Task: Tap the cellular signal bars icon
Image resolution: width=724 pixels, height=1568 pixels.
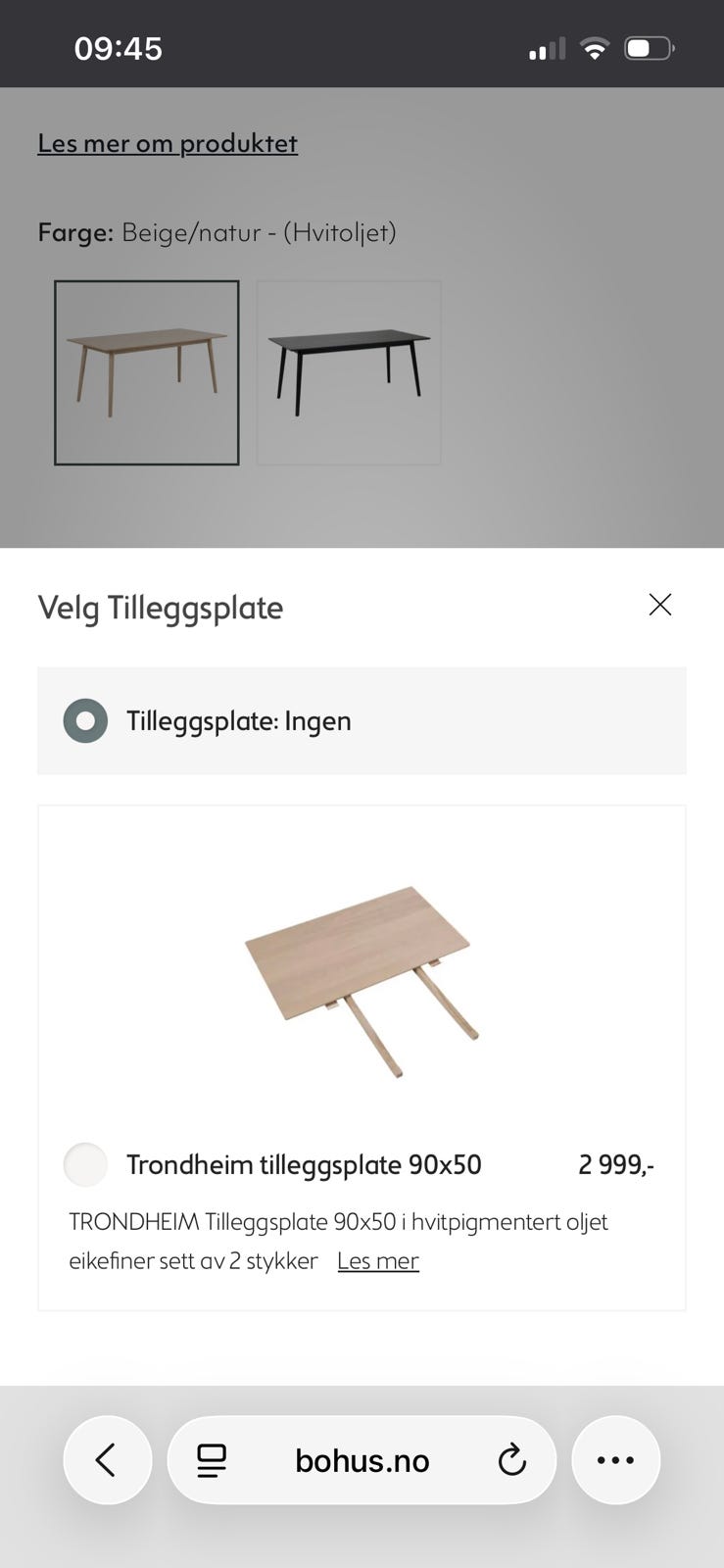Action: coord(545,45)
